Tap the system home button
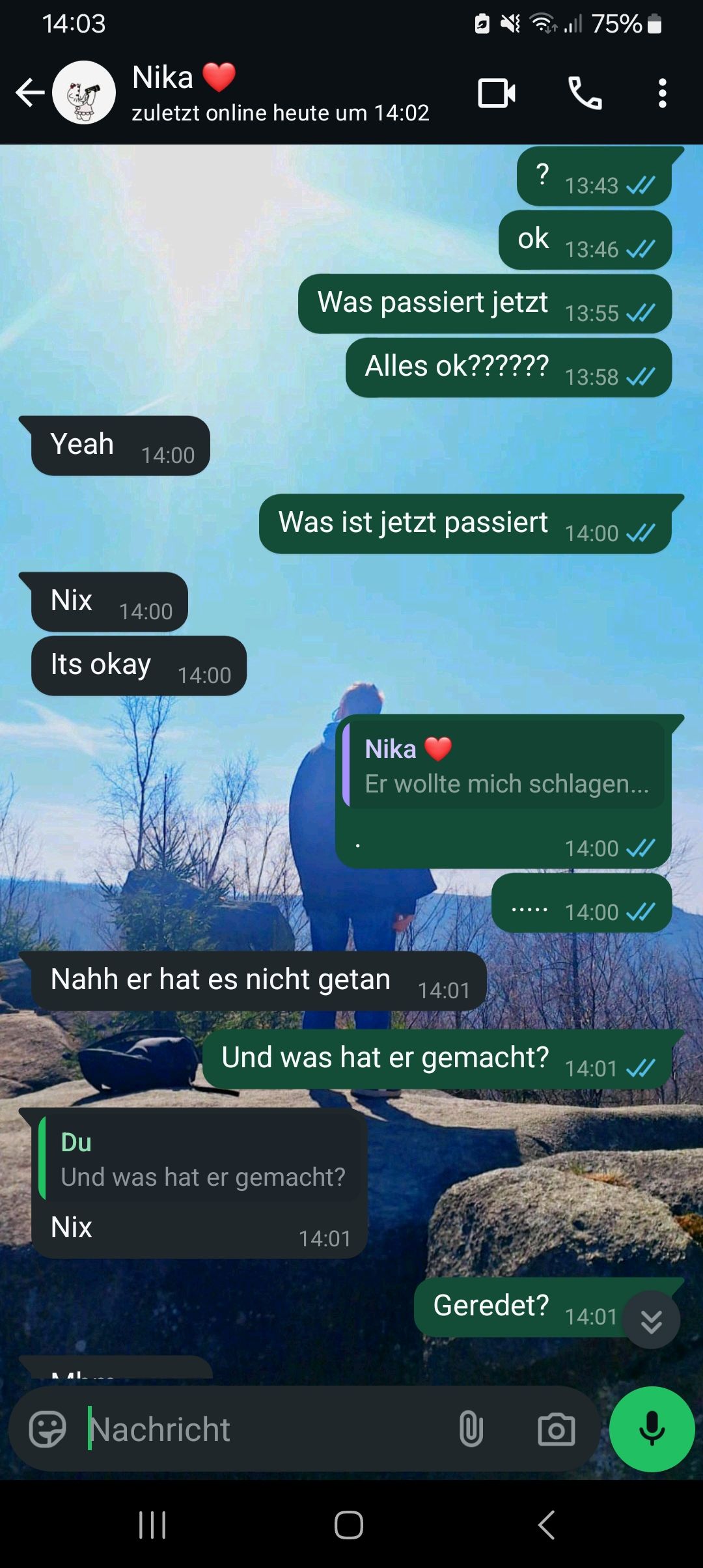The height and width of the screenshot is (1568, 703). (x=349, y=1524)
